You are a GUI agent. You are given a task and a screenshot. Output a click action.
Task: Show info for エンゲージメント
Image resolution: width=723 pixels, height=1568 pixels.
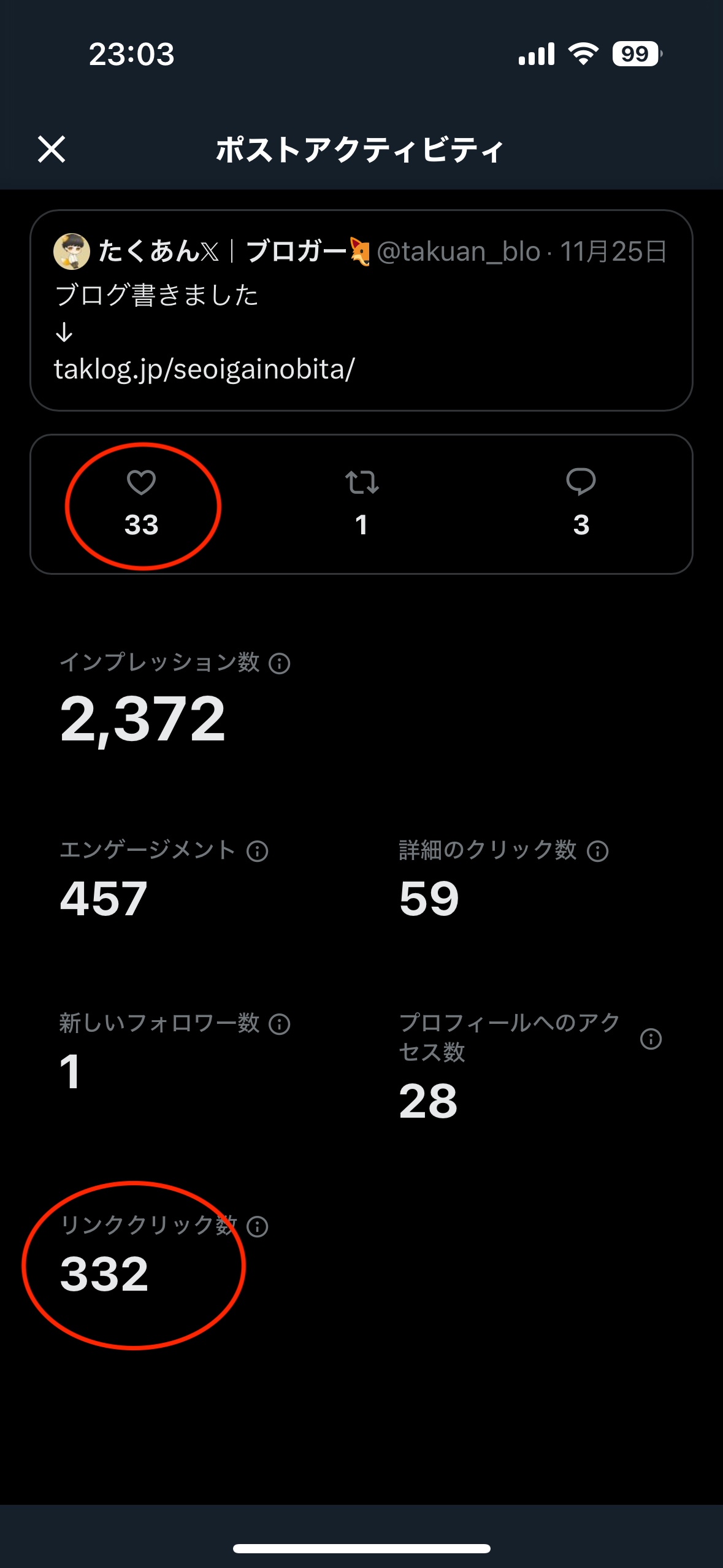point(258,851)
